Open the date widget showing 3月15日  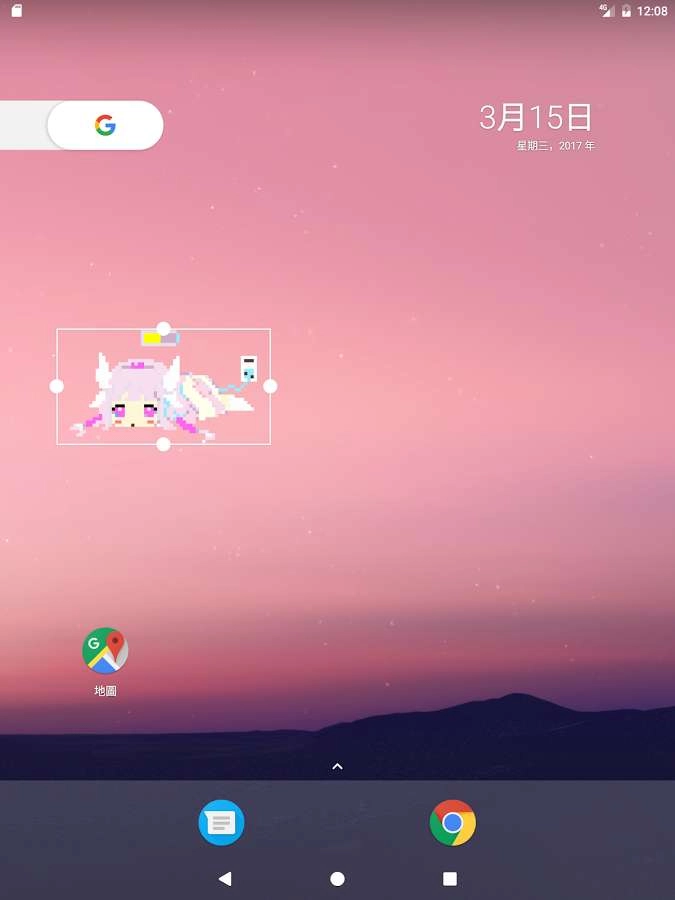[536, 118]
